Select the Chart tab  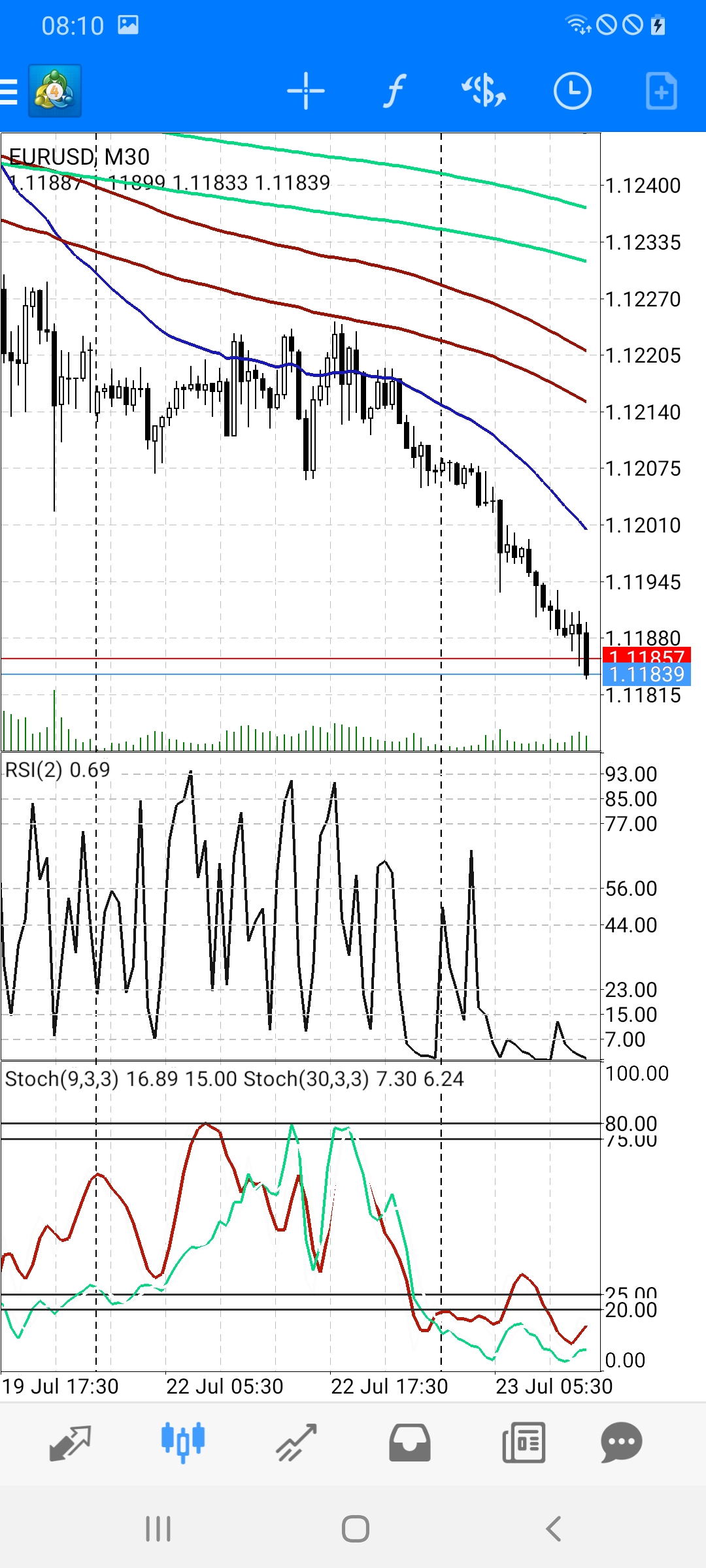[x=183, y=1443]
